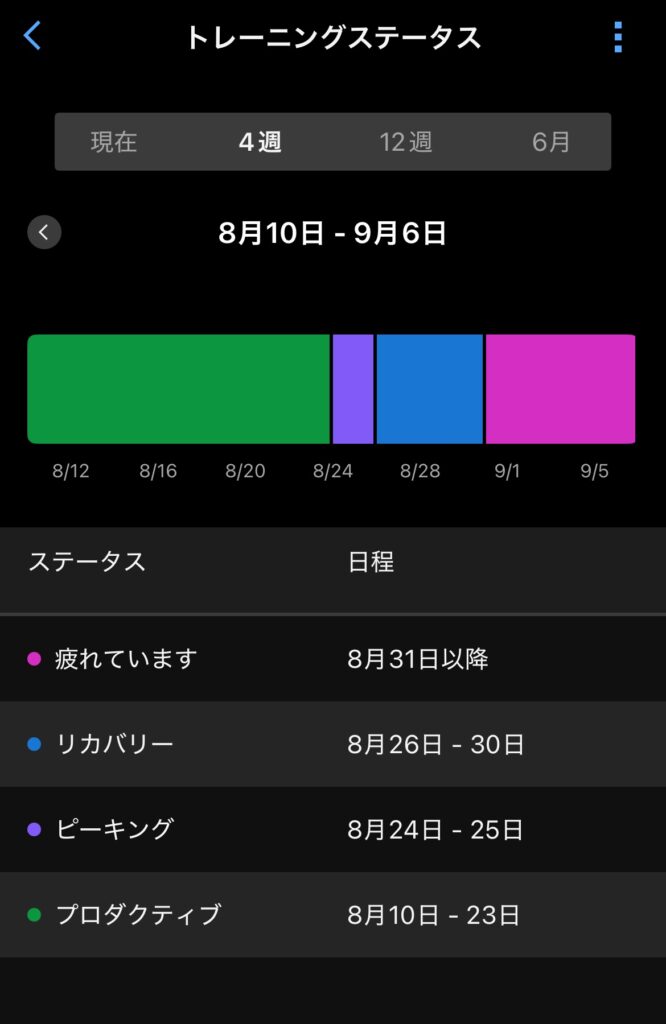
Task: Switch to the 現在 tab
Action: tap(114, 142)
